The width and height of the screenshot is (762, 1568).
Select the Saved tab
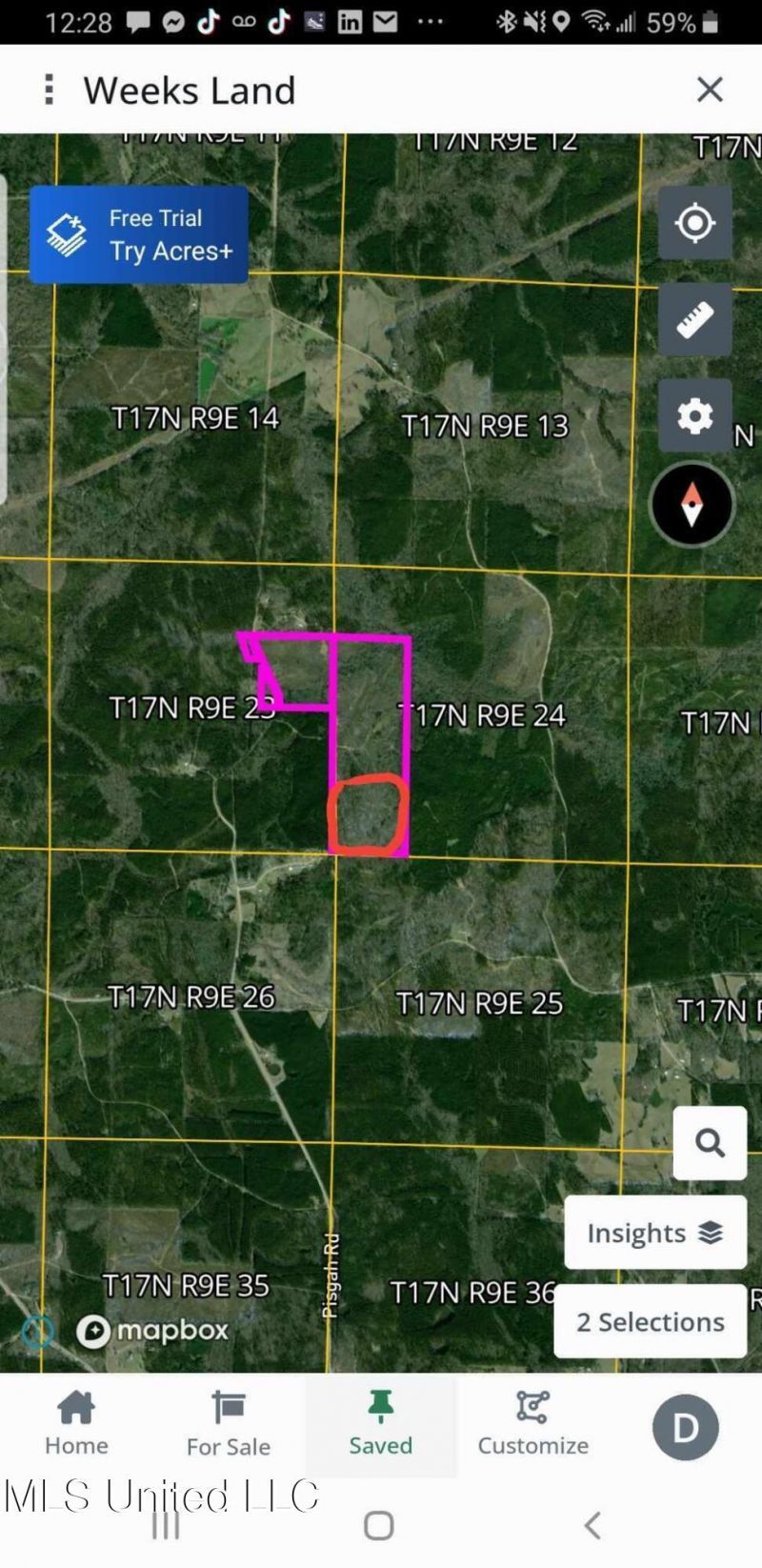[380, 1425]
